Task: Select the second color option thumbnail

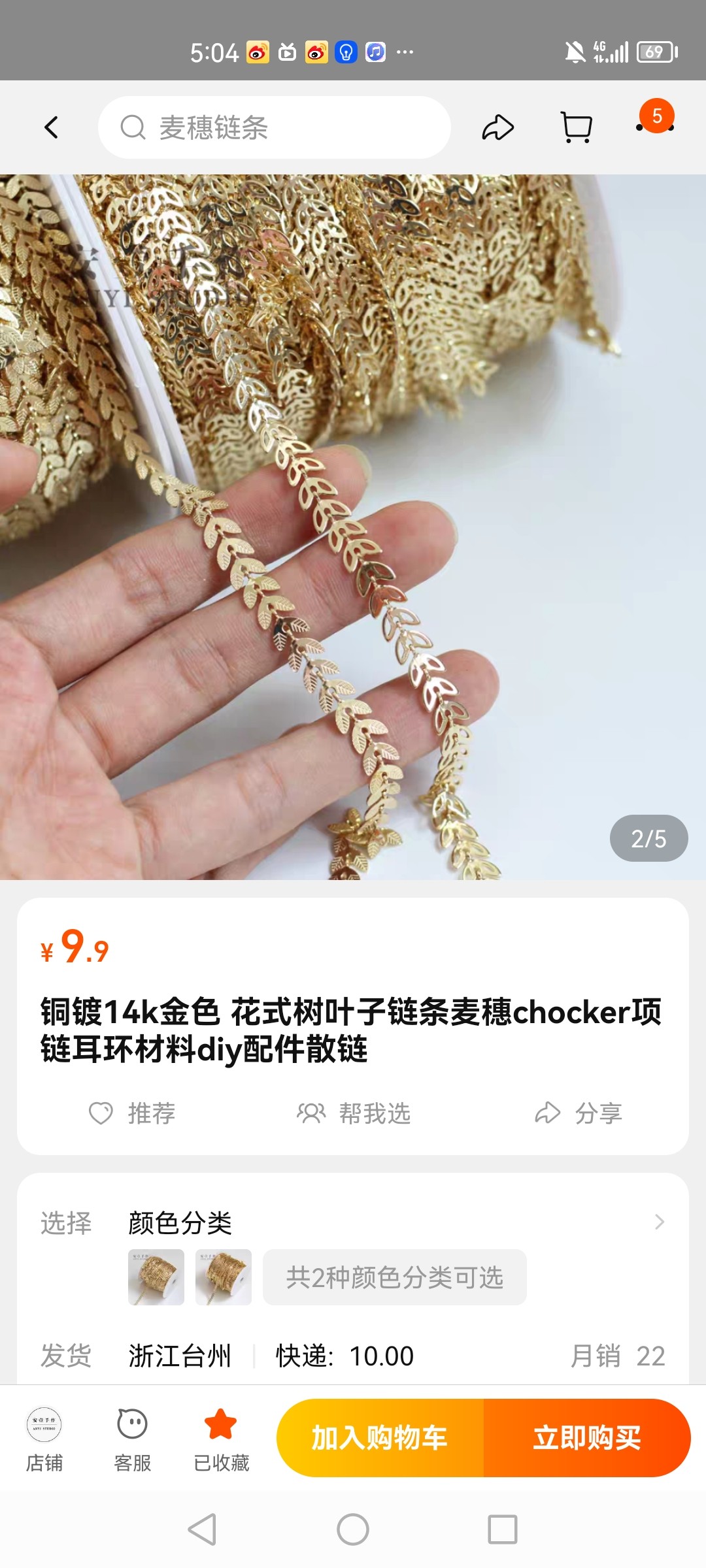Action: pyautogui.click(x=224, y=1277)
